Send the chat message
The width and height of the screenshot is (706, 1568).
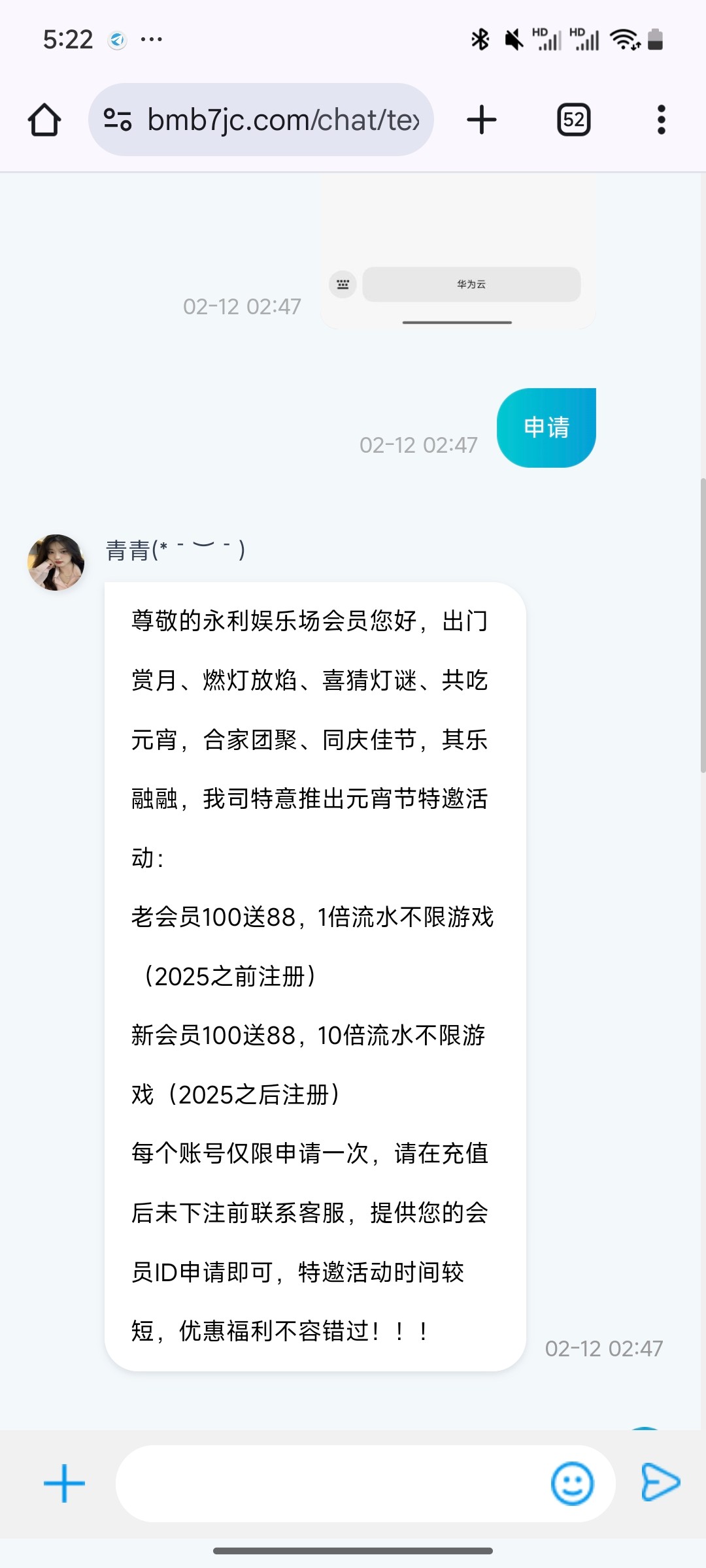[660, 1482]
